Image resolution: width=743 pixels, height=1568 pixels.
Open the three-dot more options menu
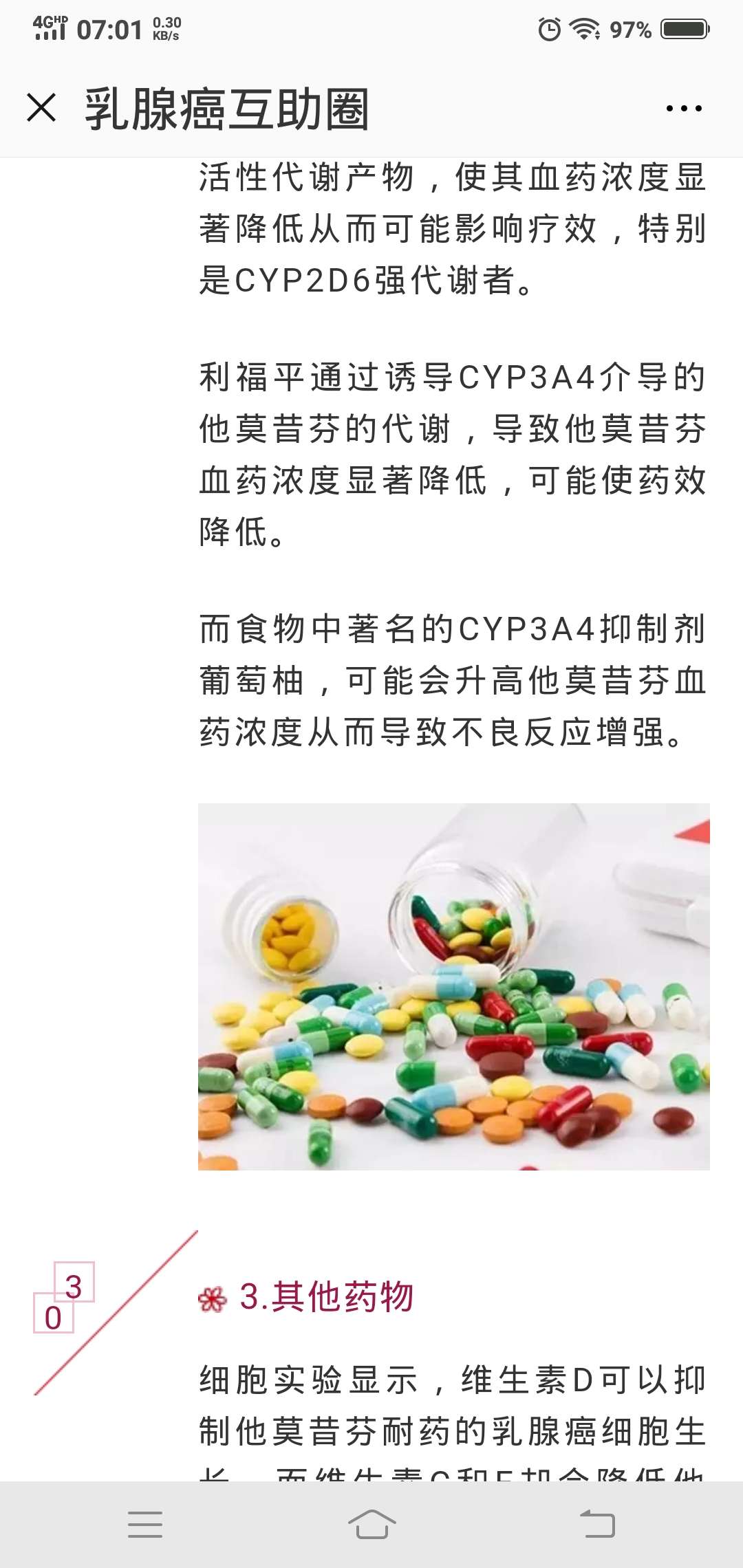684,109
